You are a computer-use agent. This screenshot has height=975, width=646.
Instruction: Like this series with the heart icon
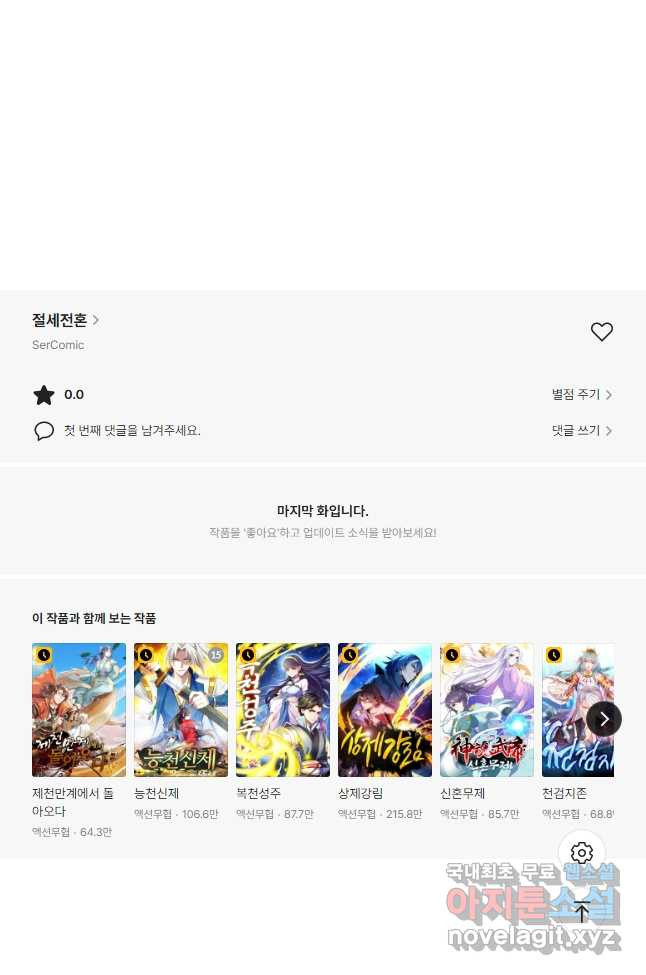[601, 332]
